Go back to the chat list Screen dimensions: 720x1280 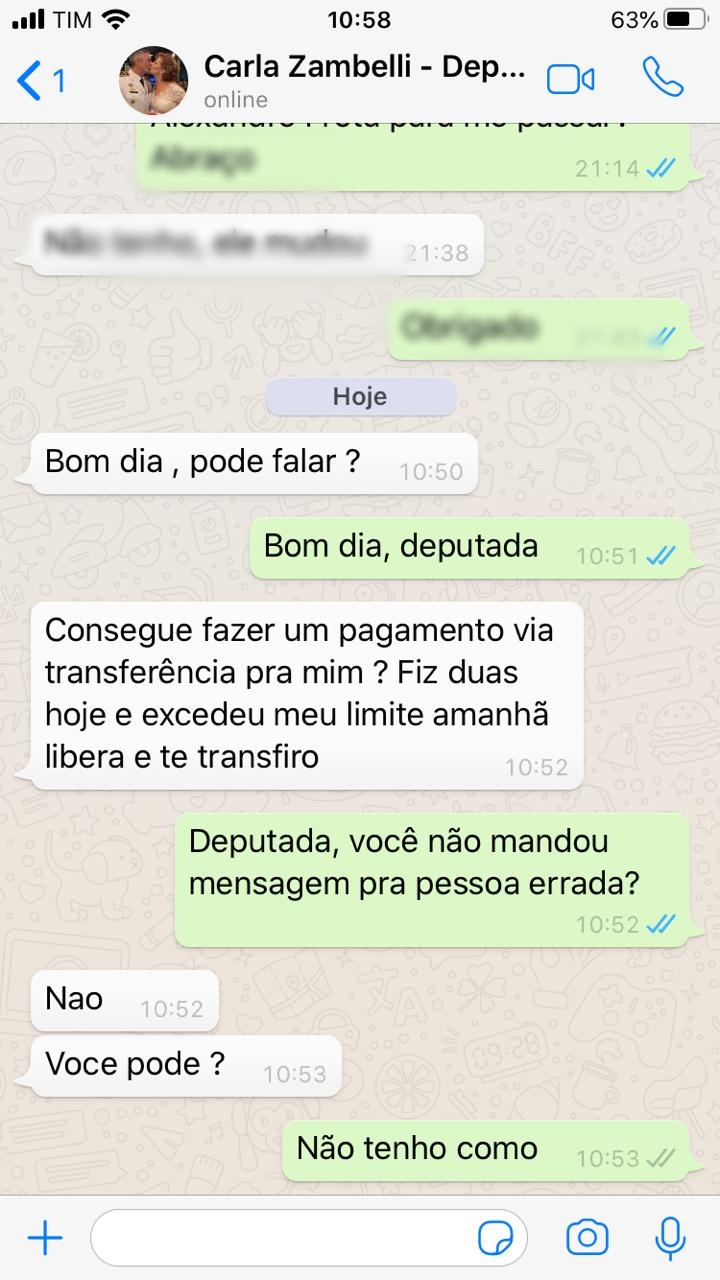pyautogui.click(x=40, y=80)
